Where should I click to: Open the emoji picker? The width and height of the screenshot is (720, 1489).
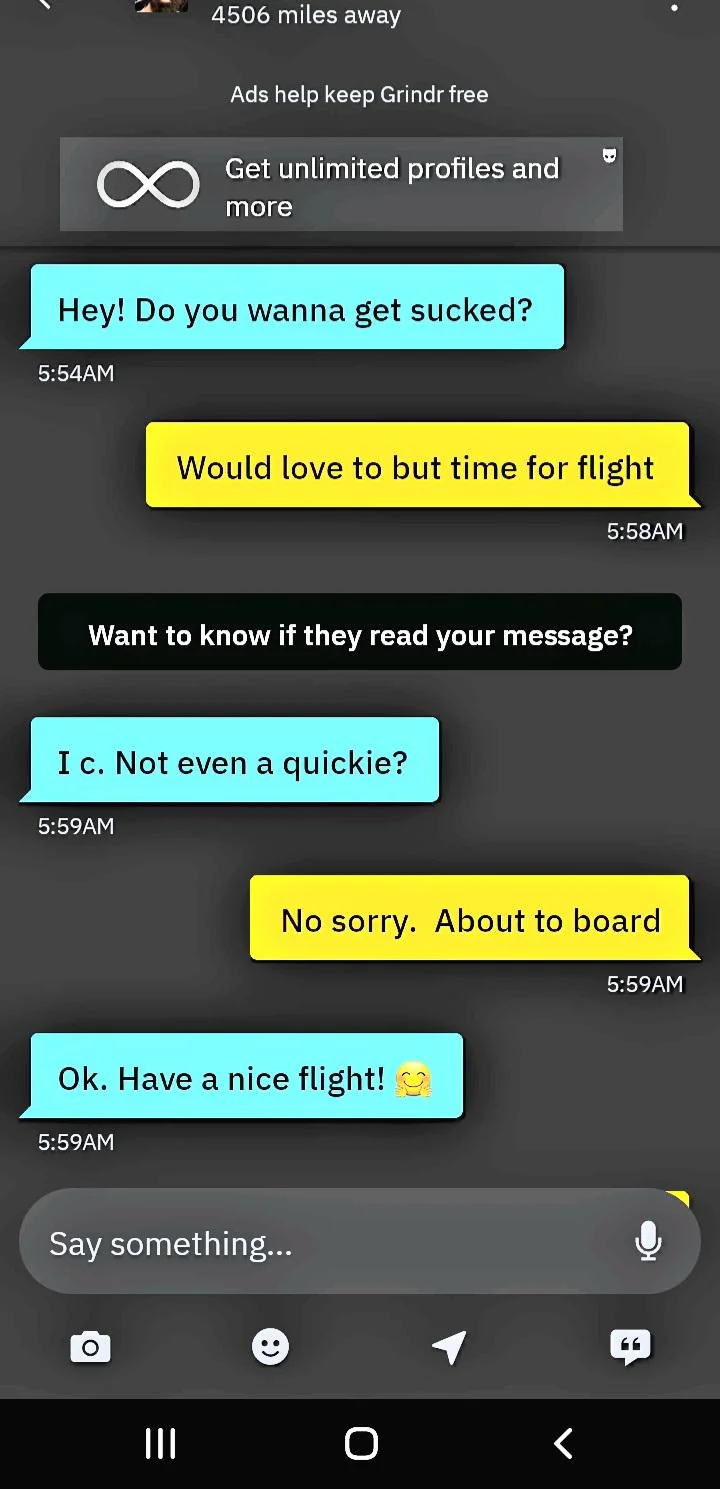tap(270, 1347)
